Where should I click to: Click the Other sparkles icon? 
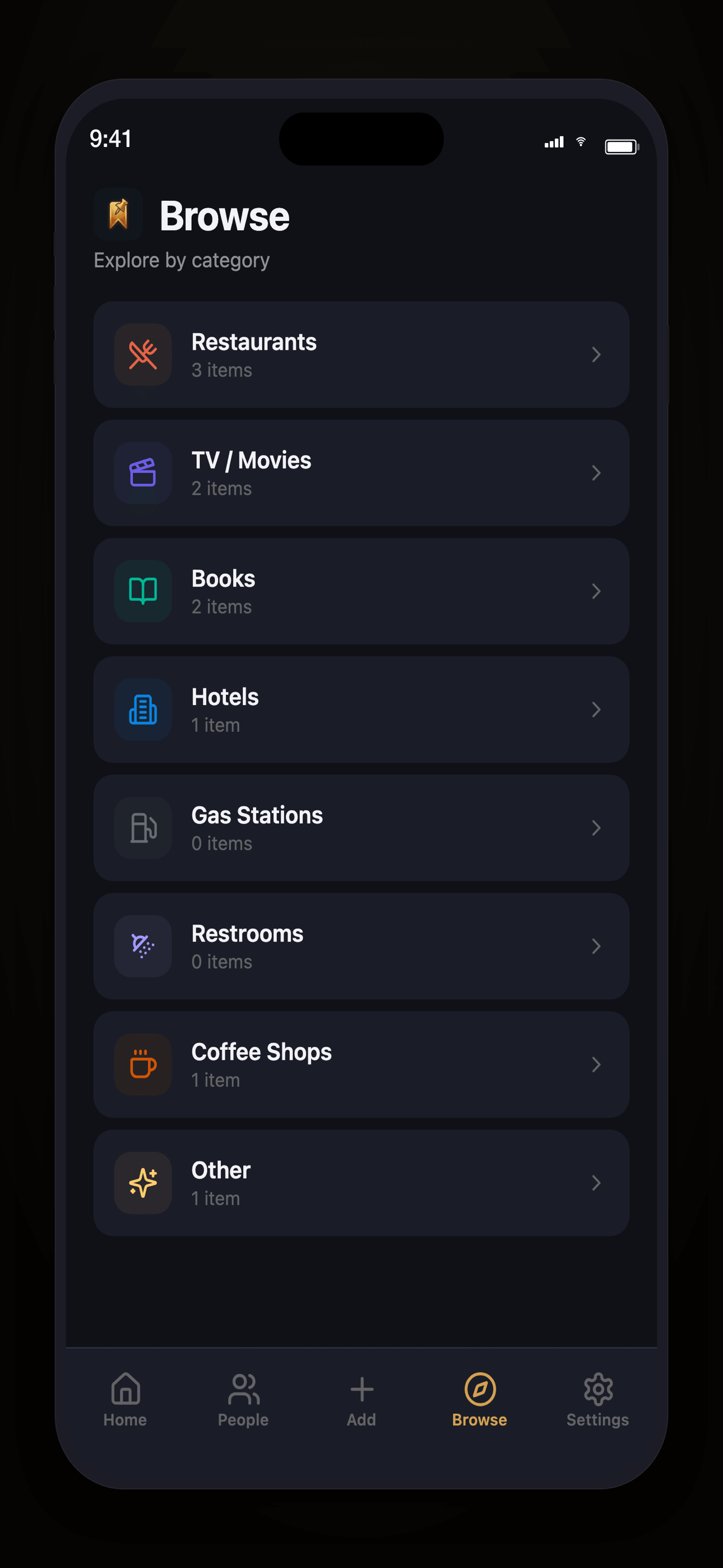point(142,1182)
